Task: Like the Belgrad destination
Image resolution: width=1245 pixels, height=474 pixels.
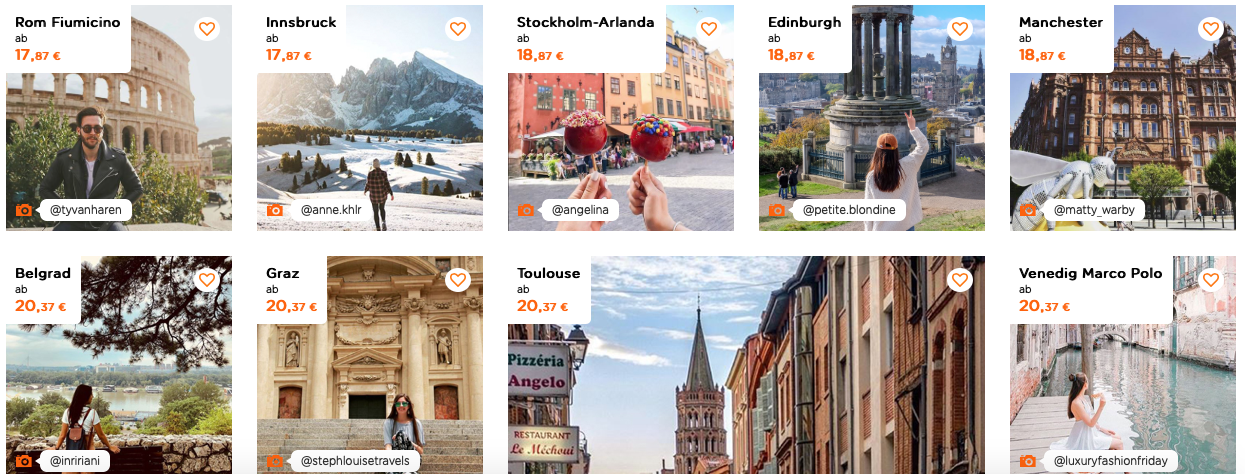Action: point(207,280)
